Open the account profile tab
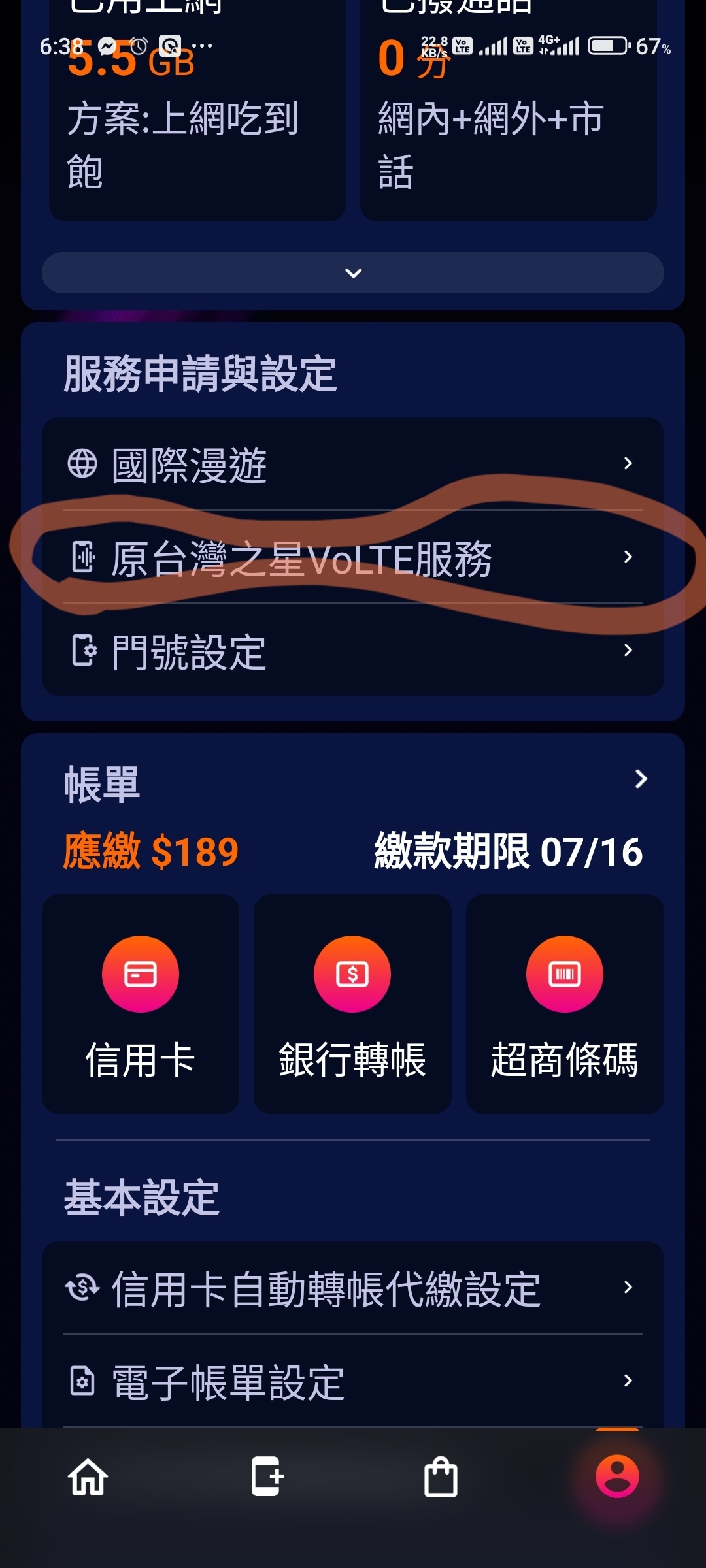Viewport: 706px width, 1568px height. pos(616,1477)
